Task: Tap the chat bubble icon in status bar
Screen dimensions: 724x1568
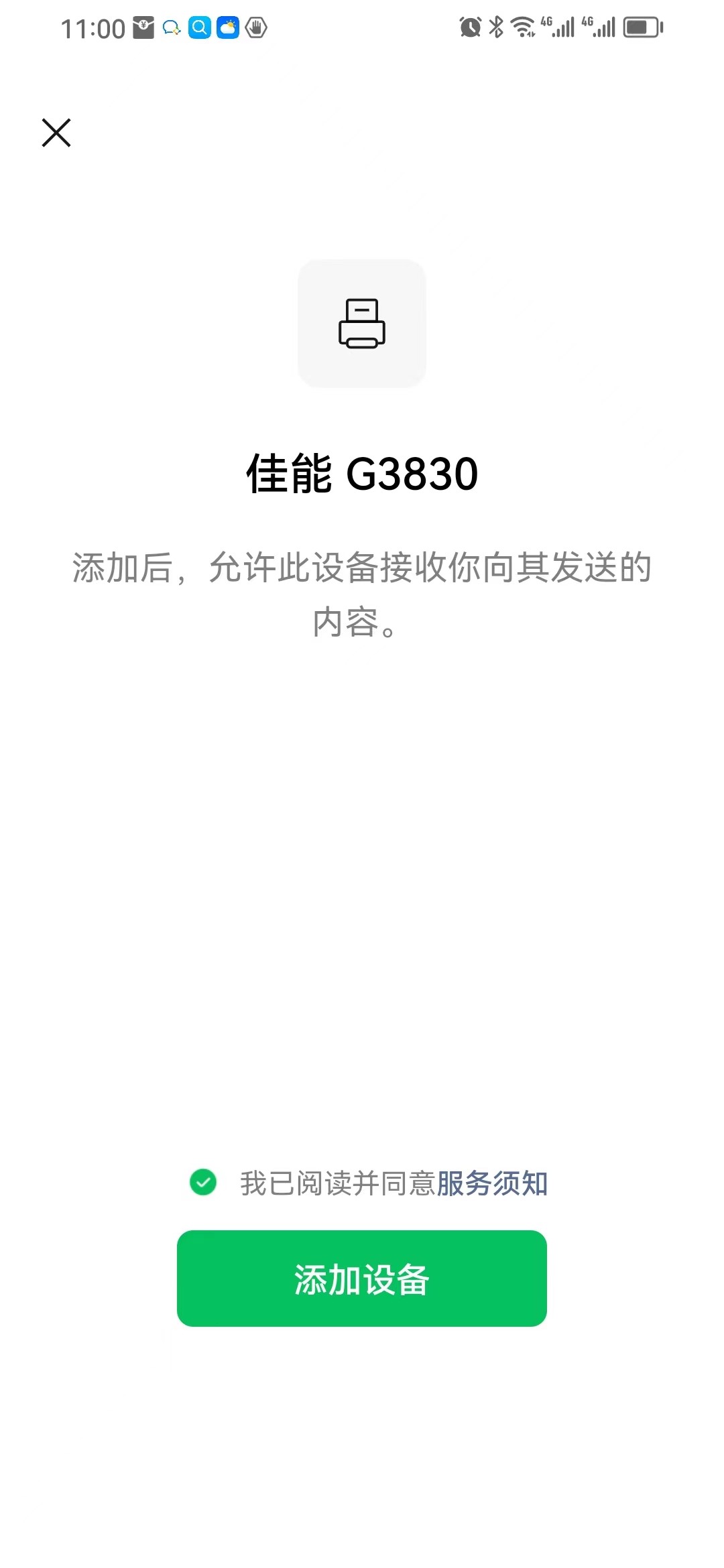Action: point(172,28)
